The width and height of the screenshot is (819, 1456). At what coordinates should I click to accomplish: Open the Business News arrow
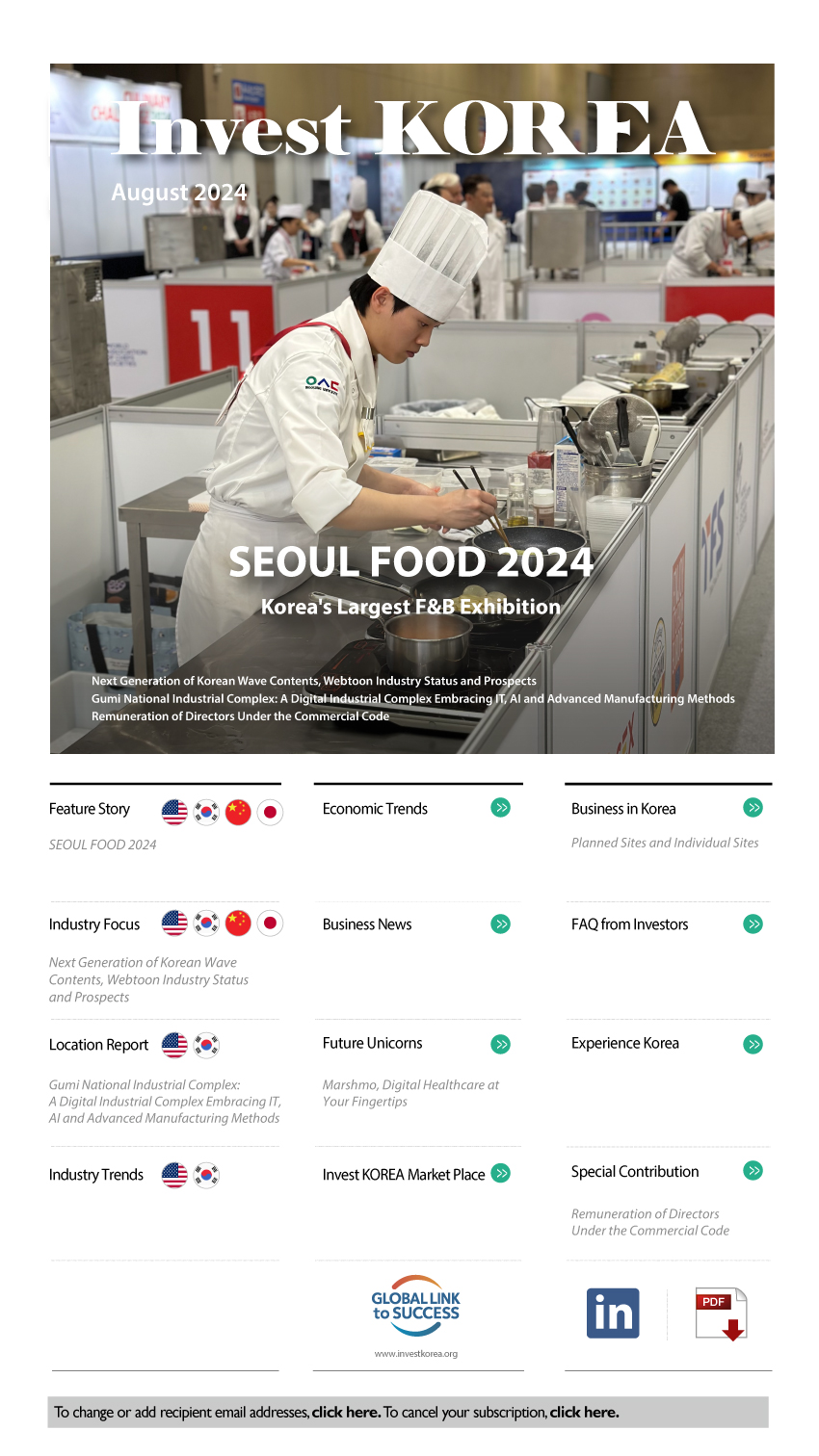pyautogui.click(x=500, y=923)
